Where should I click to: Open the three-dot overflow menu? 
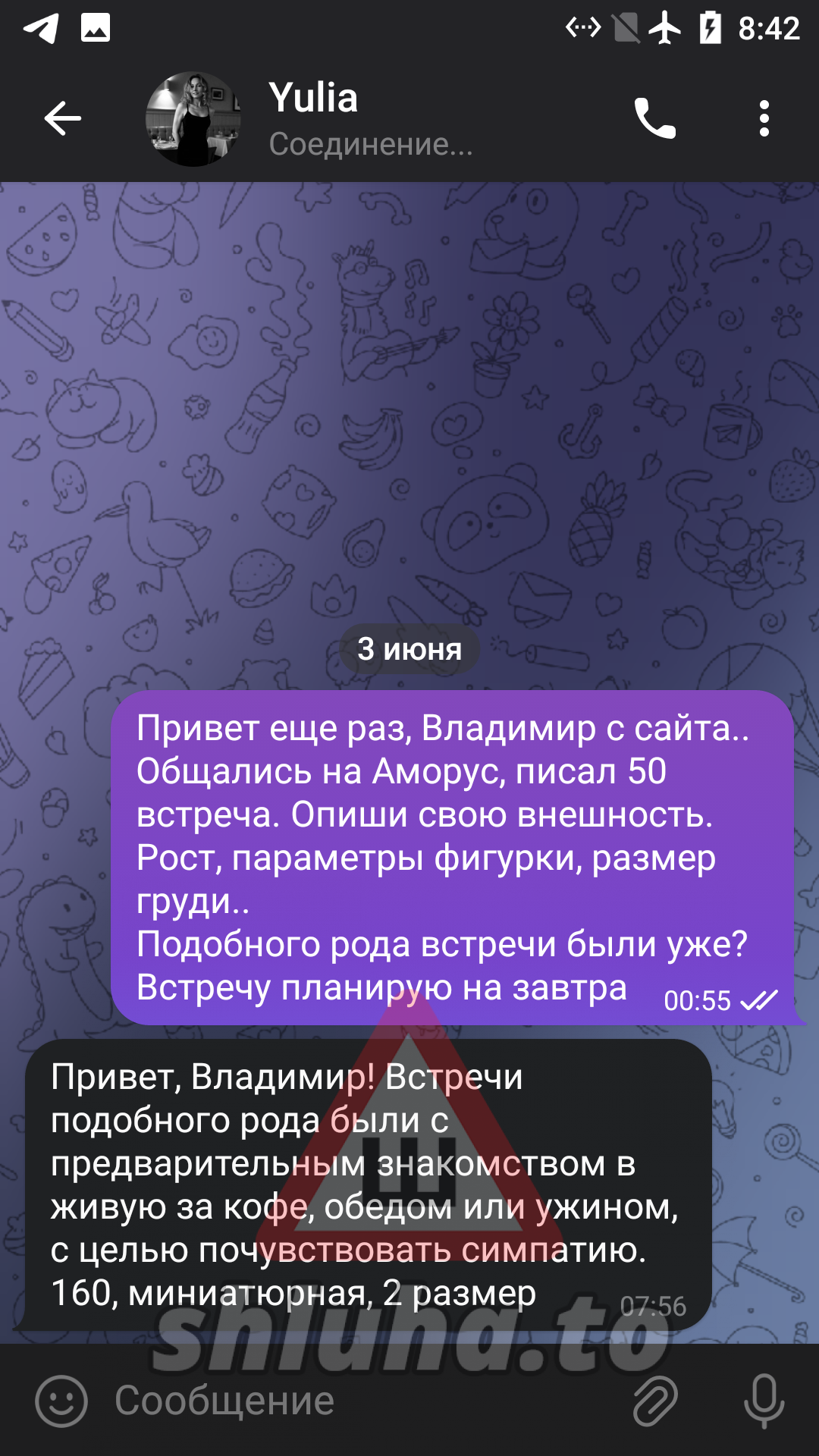764,119
